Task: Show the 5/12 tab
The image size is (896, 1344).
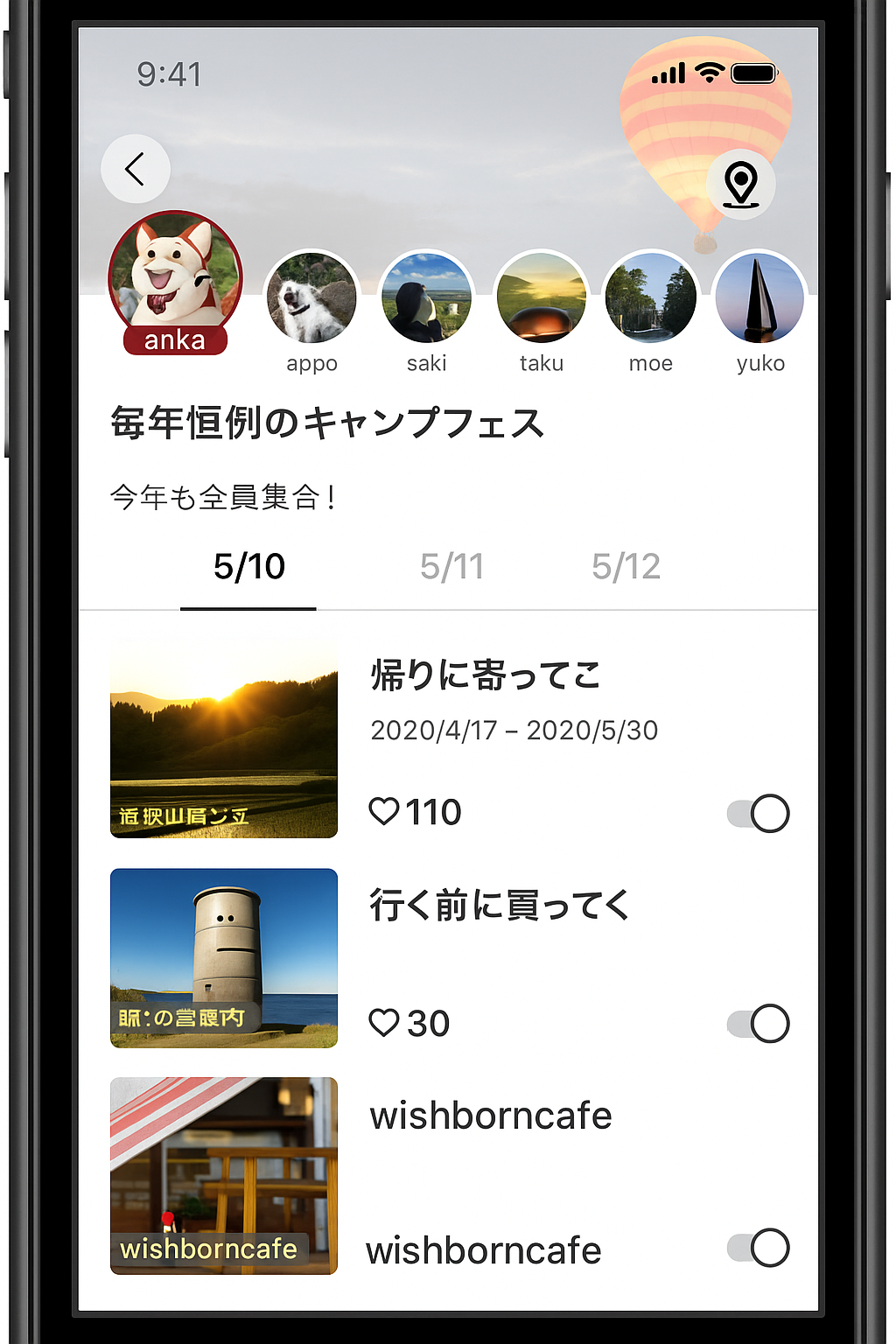Action: pyautogui.click(x=626, y=567)
